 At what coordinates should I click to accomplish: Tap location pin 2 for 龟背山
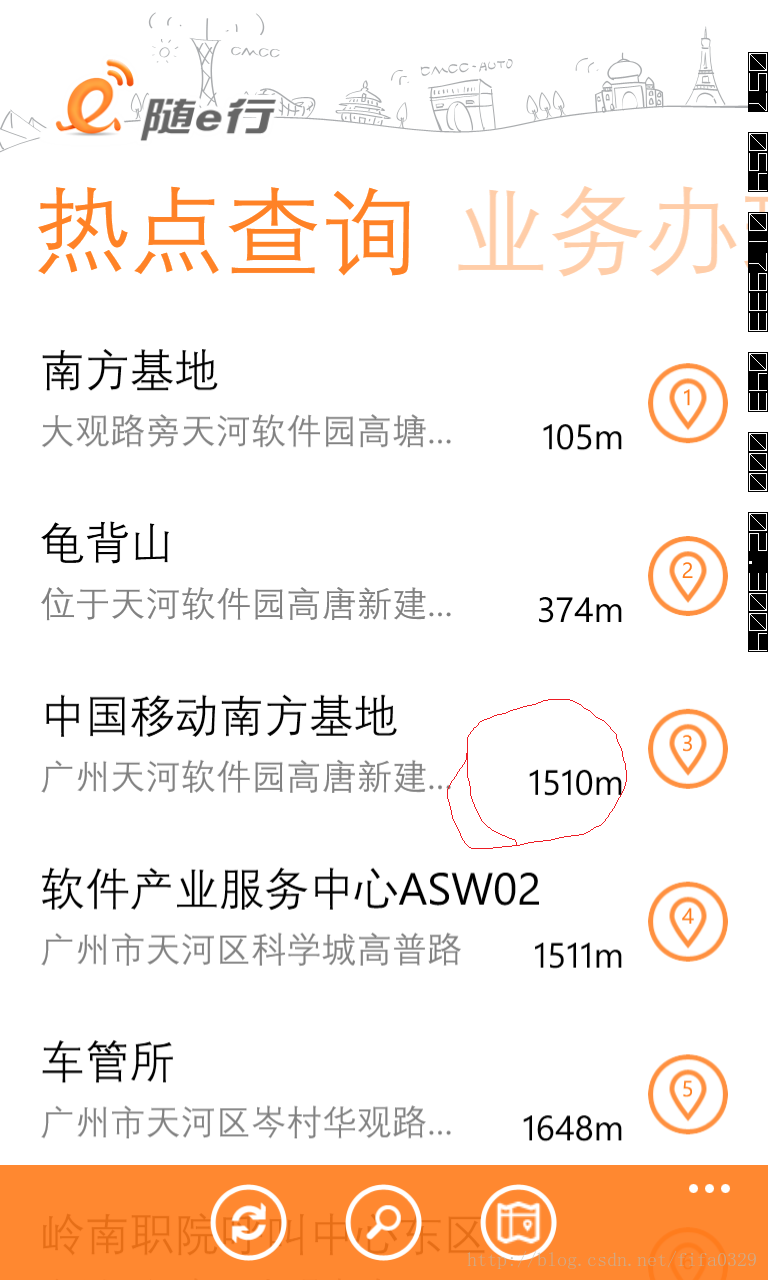coord(687,576)
